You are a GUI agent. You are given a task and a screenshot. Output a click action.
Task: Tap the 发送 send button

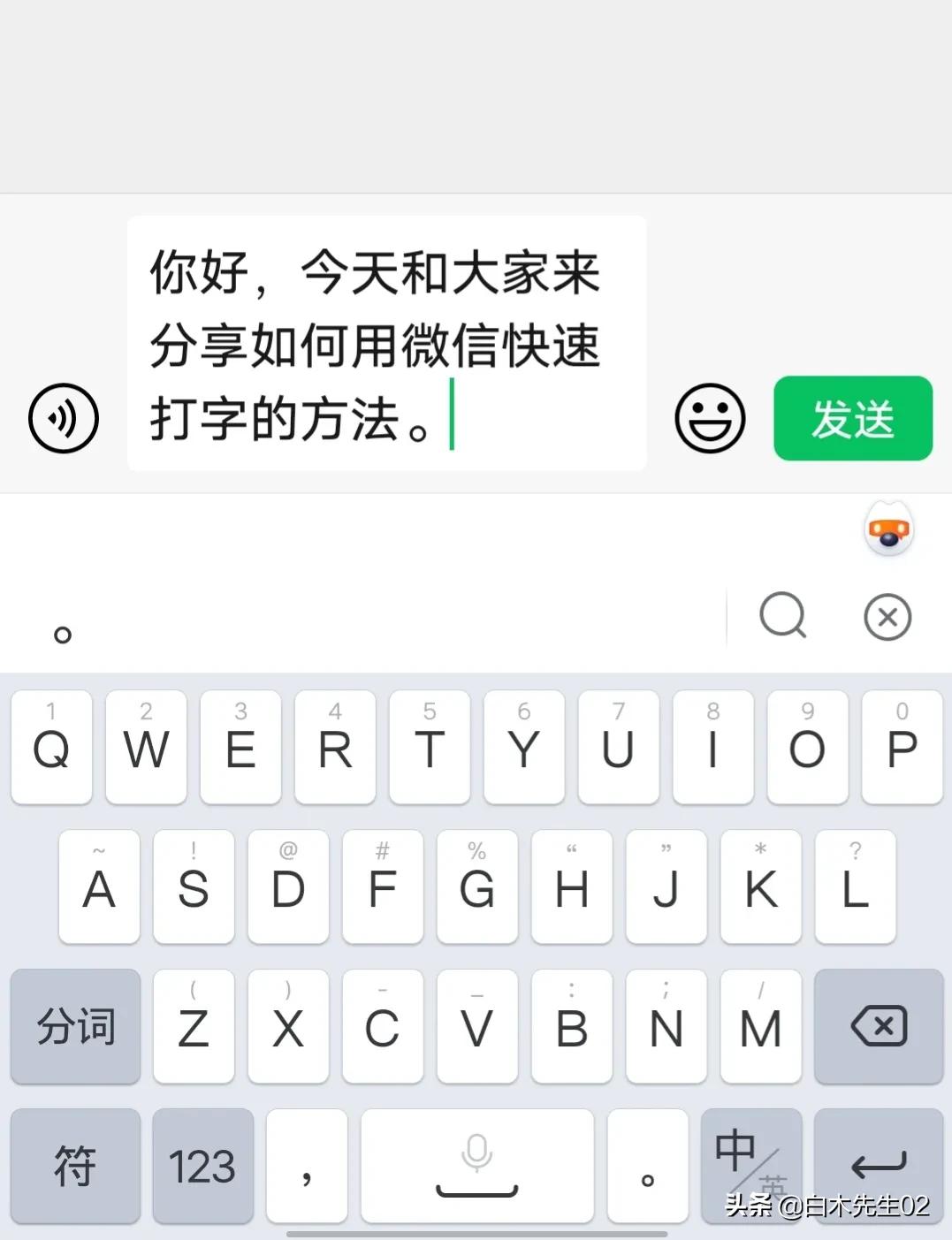click(852, 419)
